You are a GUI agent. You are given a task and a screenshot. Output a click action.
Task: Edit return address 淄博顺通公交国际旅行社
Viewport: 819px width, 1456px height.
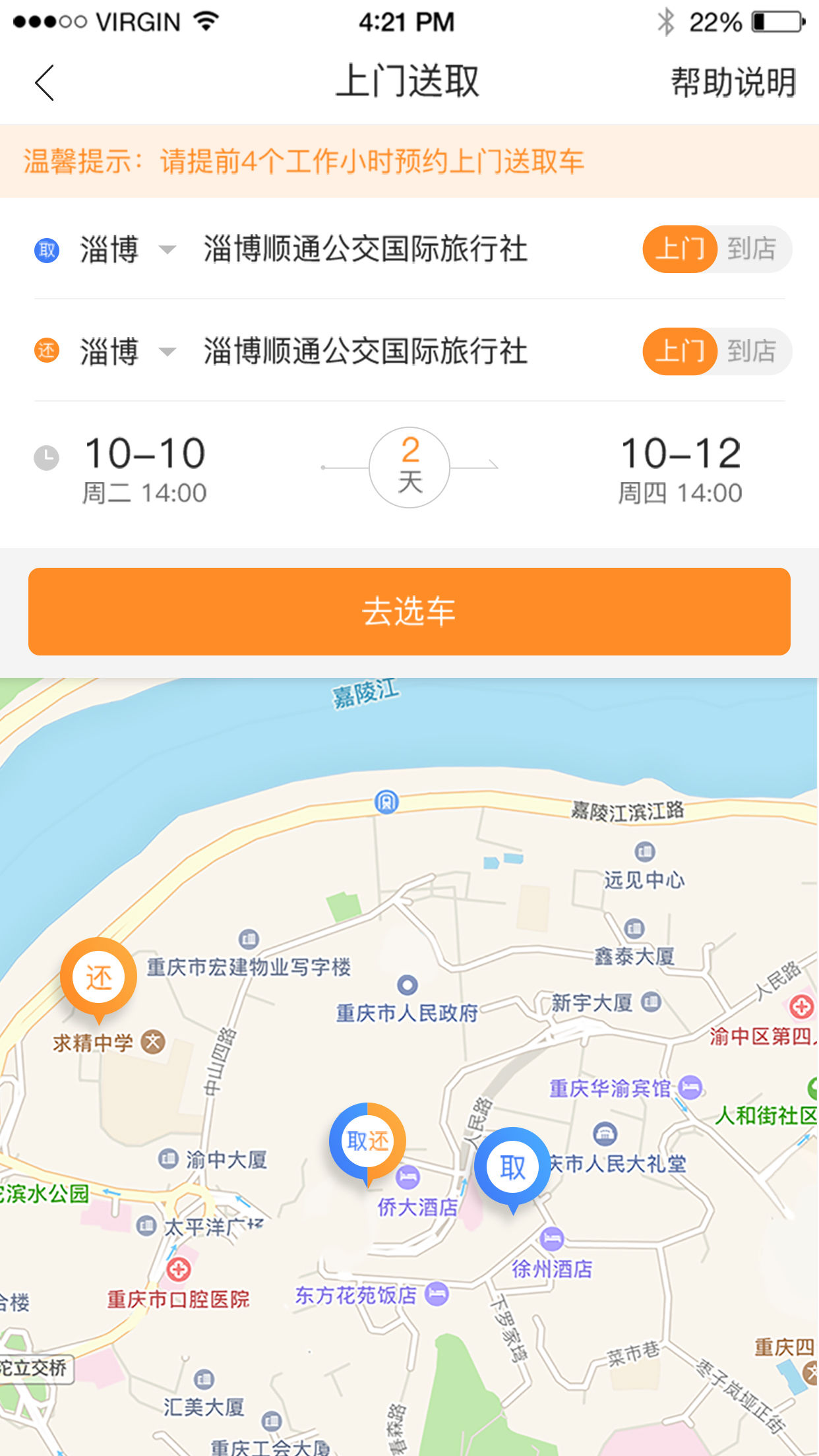coord(365,351)
